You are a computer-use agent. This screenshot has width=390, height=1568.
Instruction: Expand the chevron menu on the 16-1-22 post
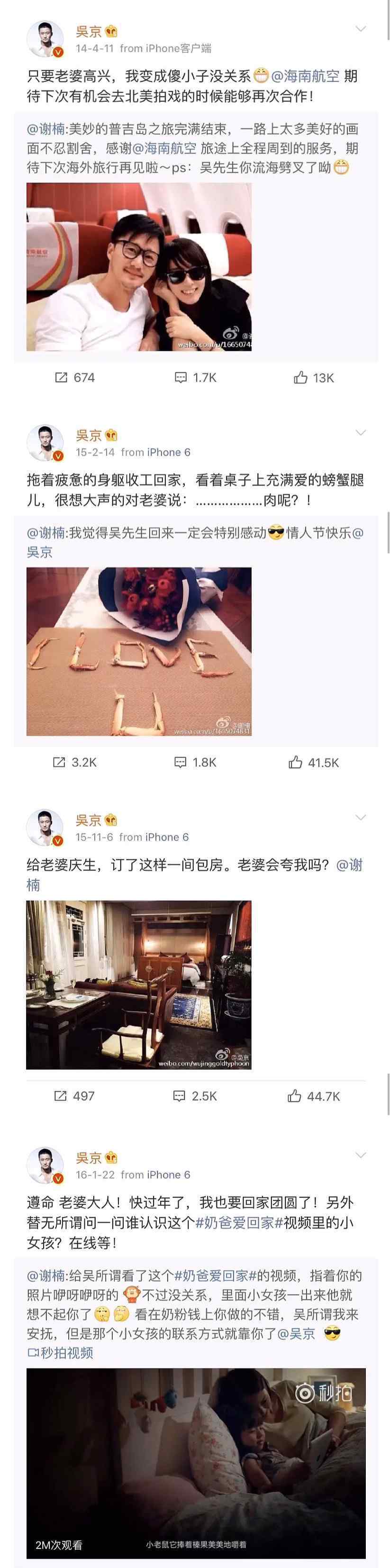[360, 1155]
